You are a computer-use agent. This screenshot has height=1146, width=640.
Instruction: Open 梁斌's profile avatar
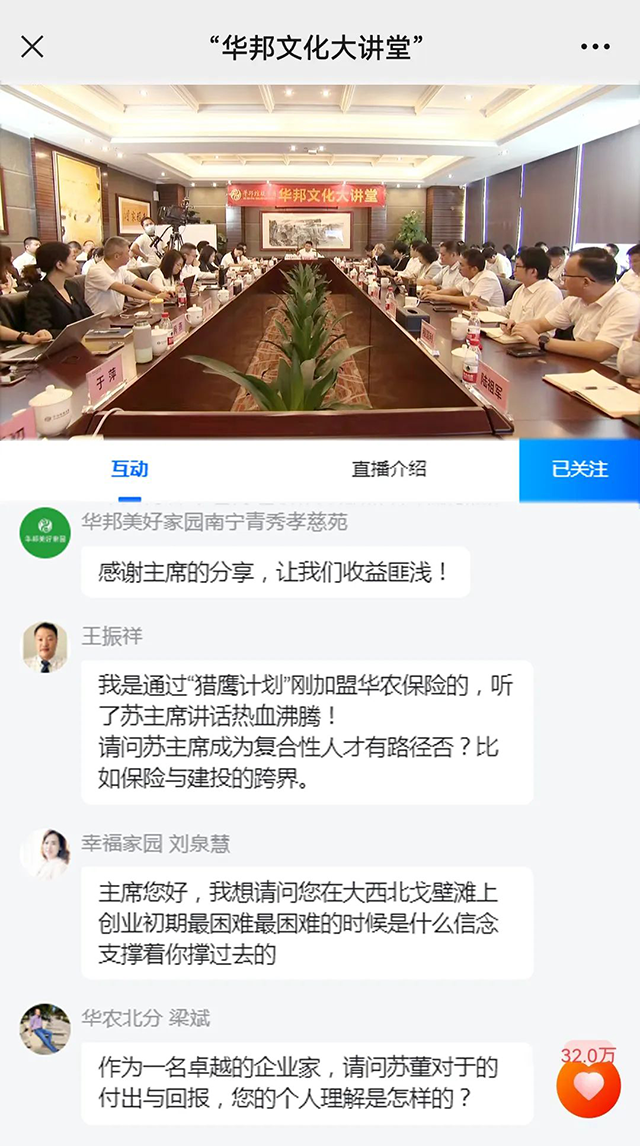point(45,1029)
